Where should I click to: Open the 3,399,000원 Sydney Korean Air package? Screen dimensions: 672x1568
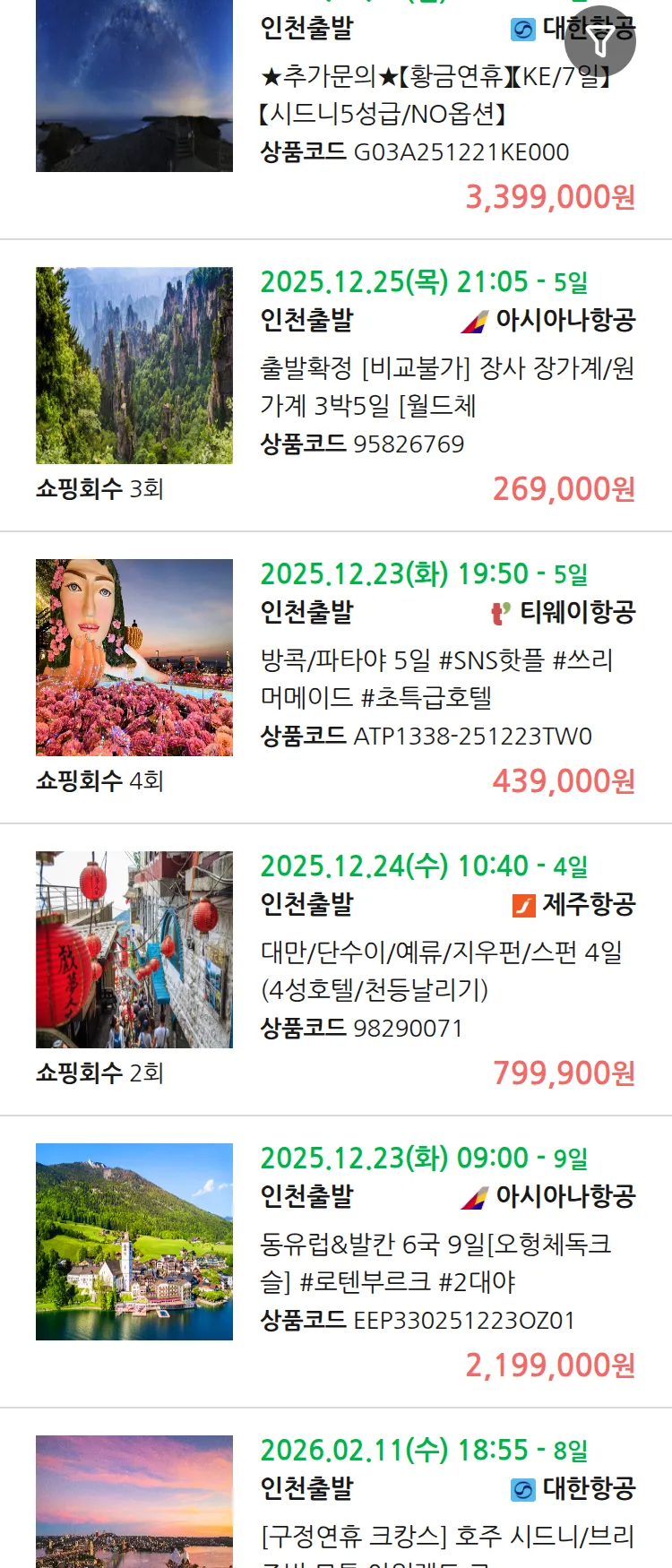[439, 95]
